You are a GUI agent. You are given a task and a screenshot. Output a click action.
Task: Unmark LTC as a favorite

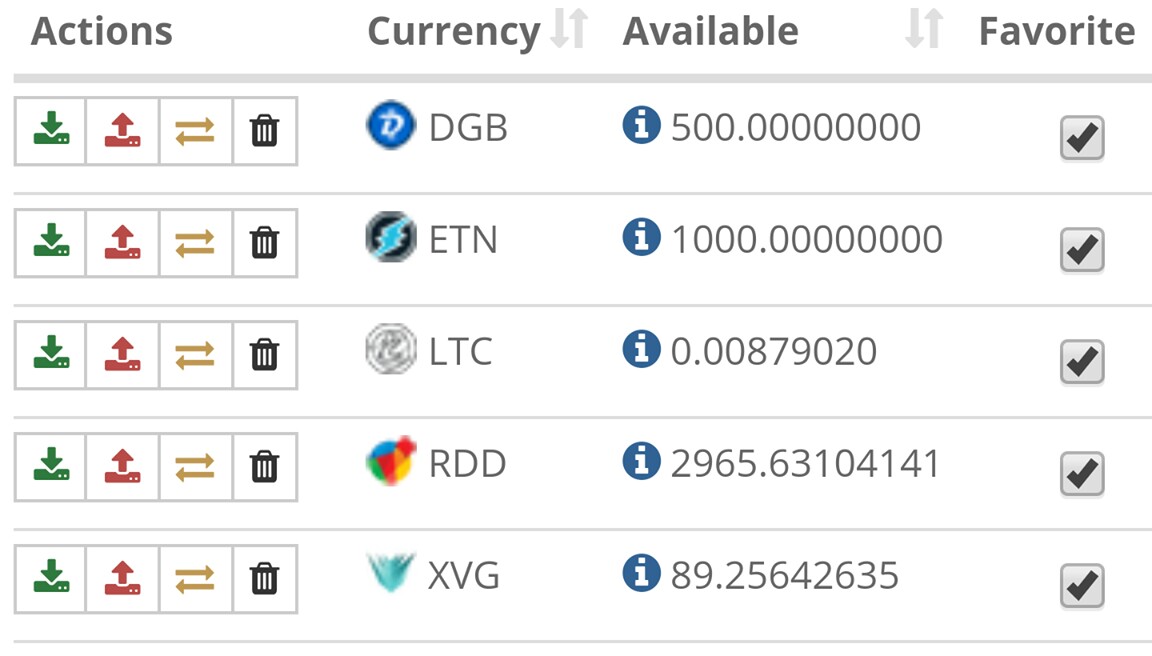tap(1081, 362)
